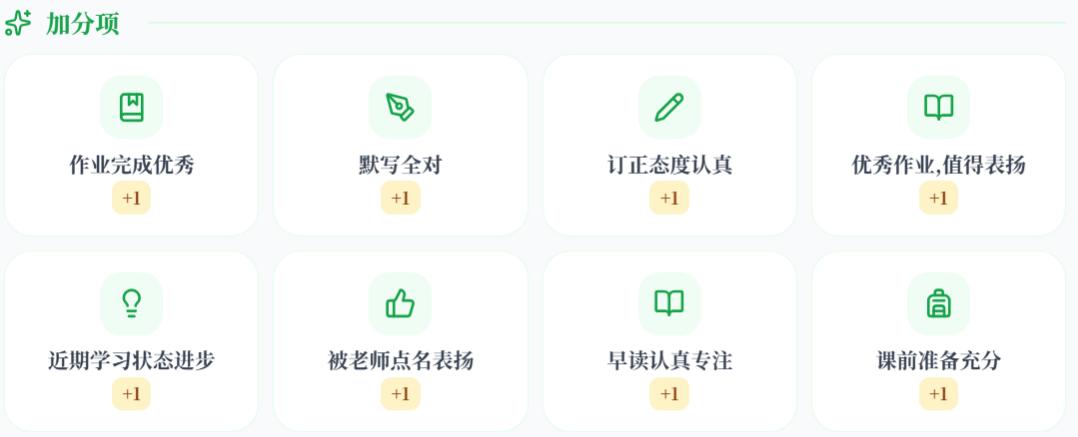Viewport: 1078px width, 437px height.
Task: Add point for 早读认真专注
Action: (x=669, y=342)
